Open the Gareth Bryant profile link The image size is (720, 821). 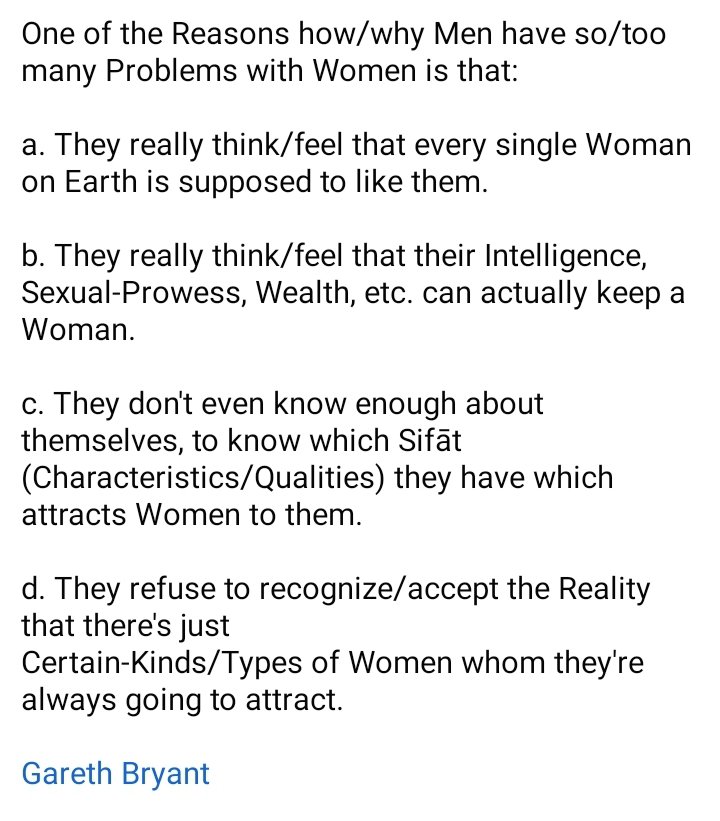click(x=116, y=775)
